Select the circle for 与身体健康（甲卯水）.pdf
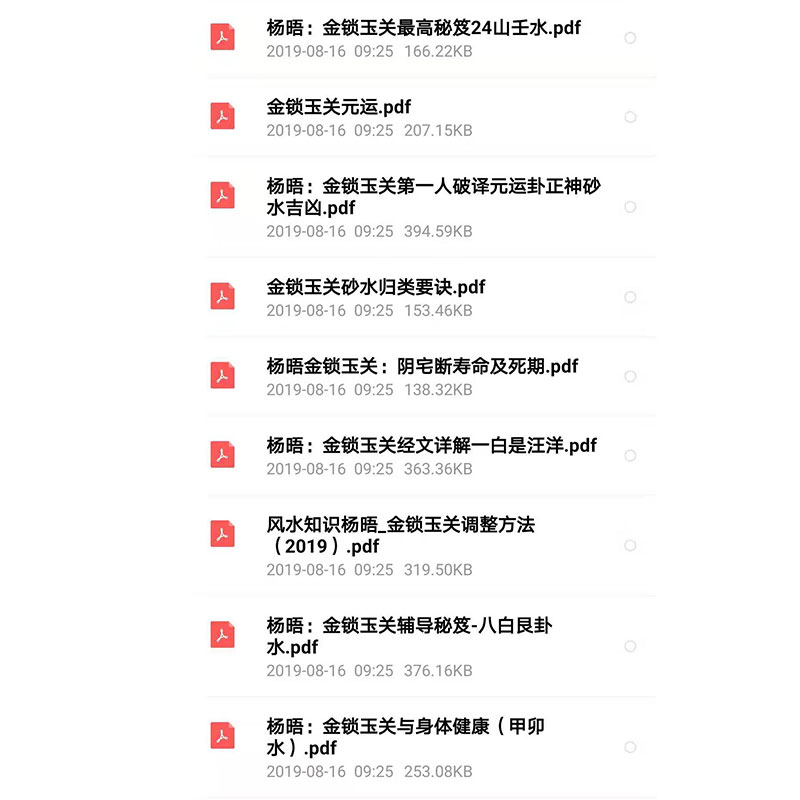Viewport: 800px width, 800px height. [630, 747]
